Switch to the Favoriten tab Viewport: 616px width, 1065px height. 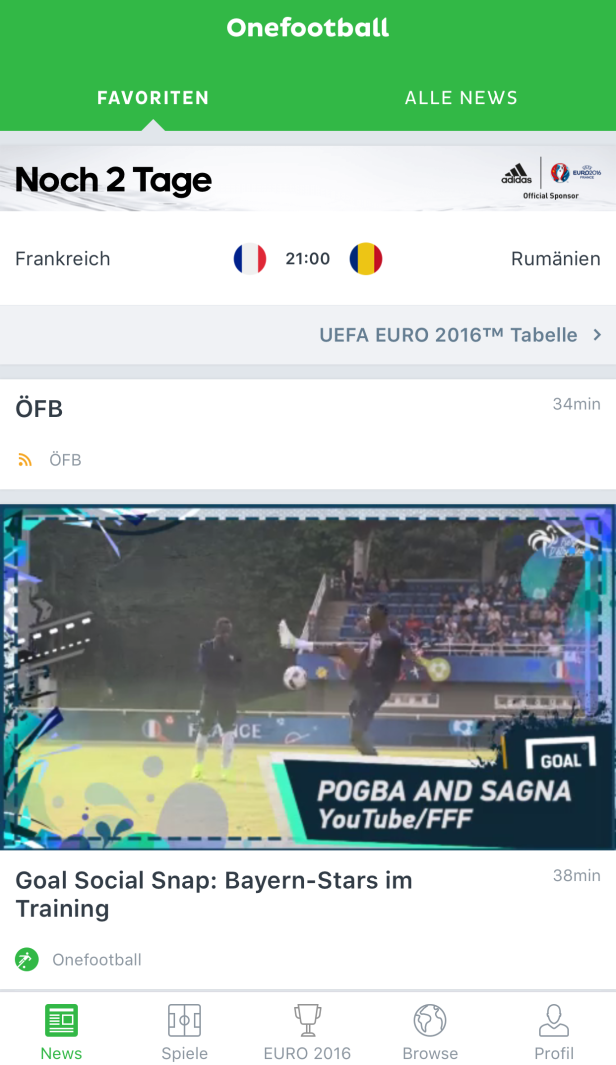point(153,98)
